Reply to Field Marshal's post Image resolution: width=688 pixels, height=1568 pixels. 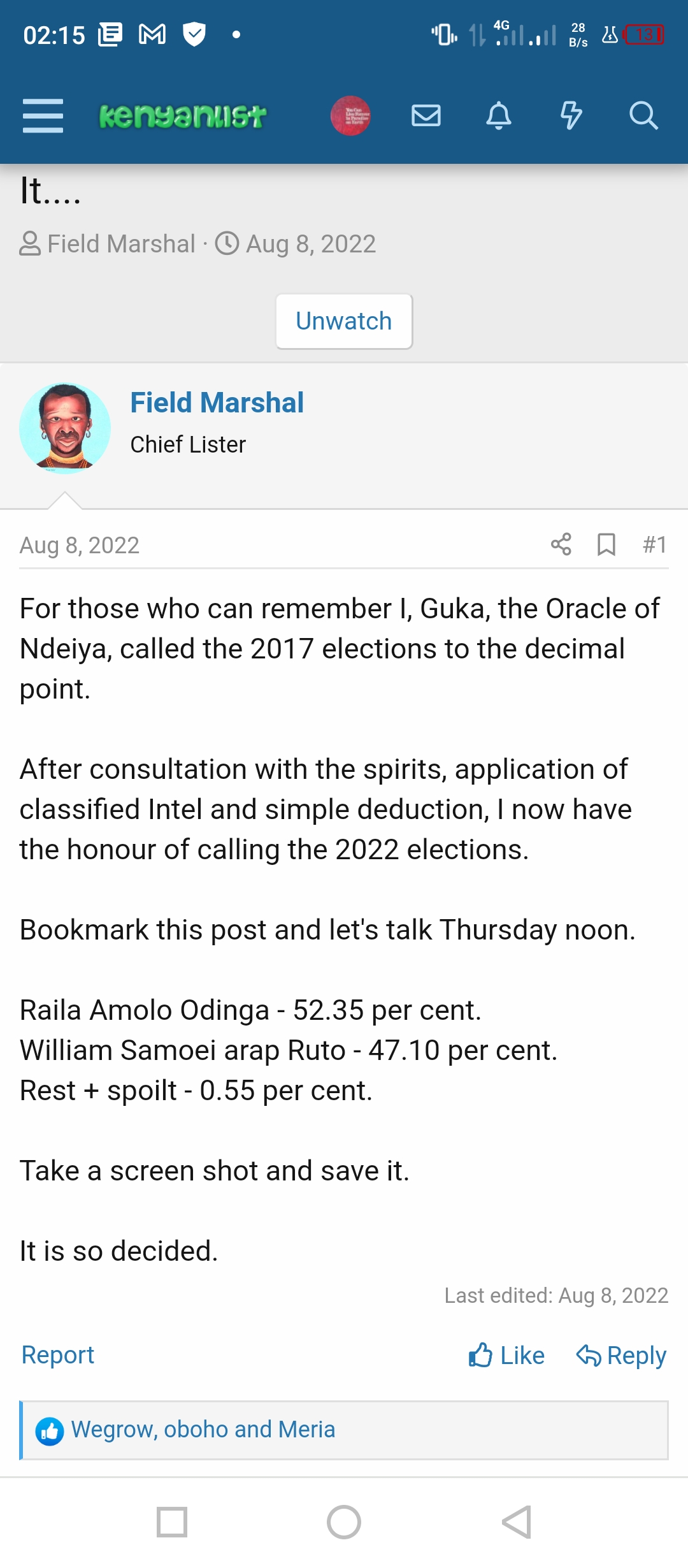[x=621, y=1355]
